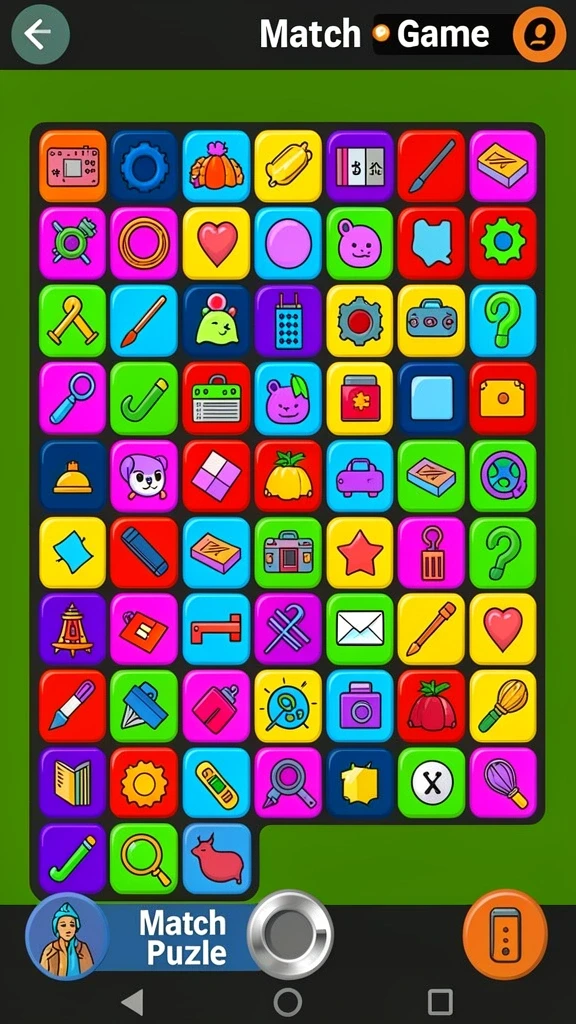
Task: Select the green question mark on blue
Action: click(503, 321)
